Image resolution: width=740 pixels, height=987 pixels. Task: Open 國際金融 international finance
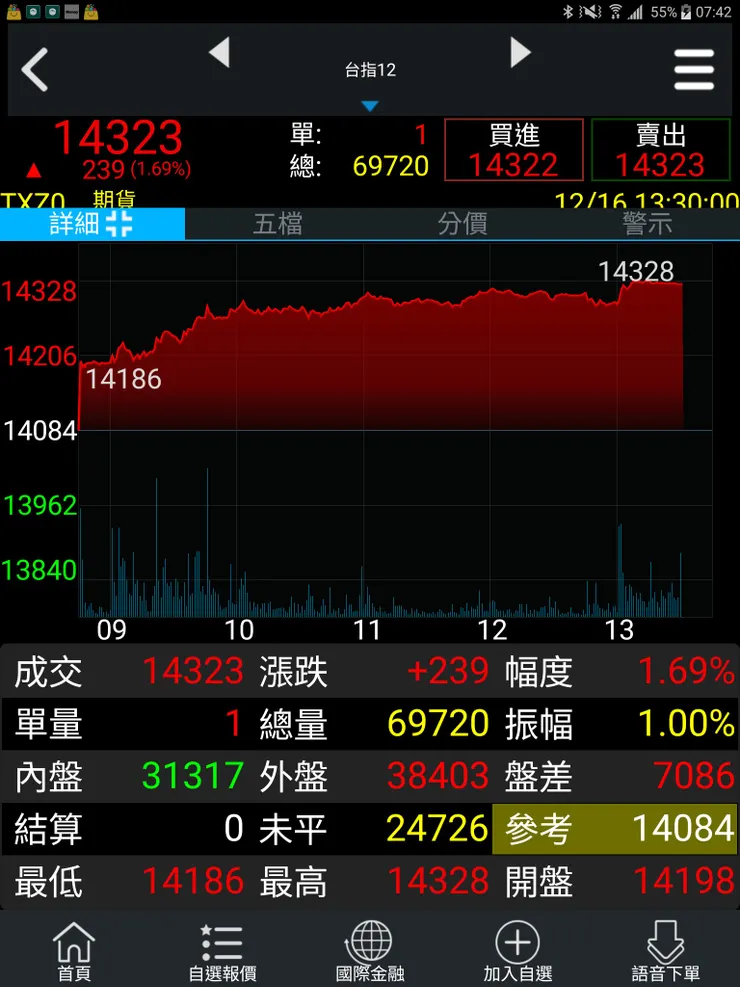point(370,951)
